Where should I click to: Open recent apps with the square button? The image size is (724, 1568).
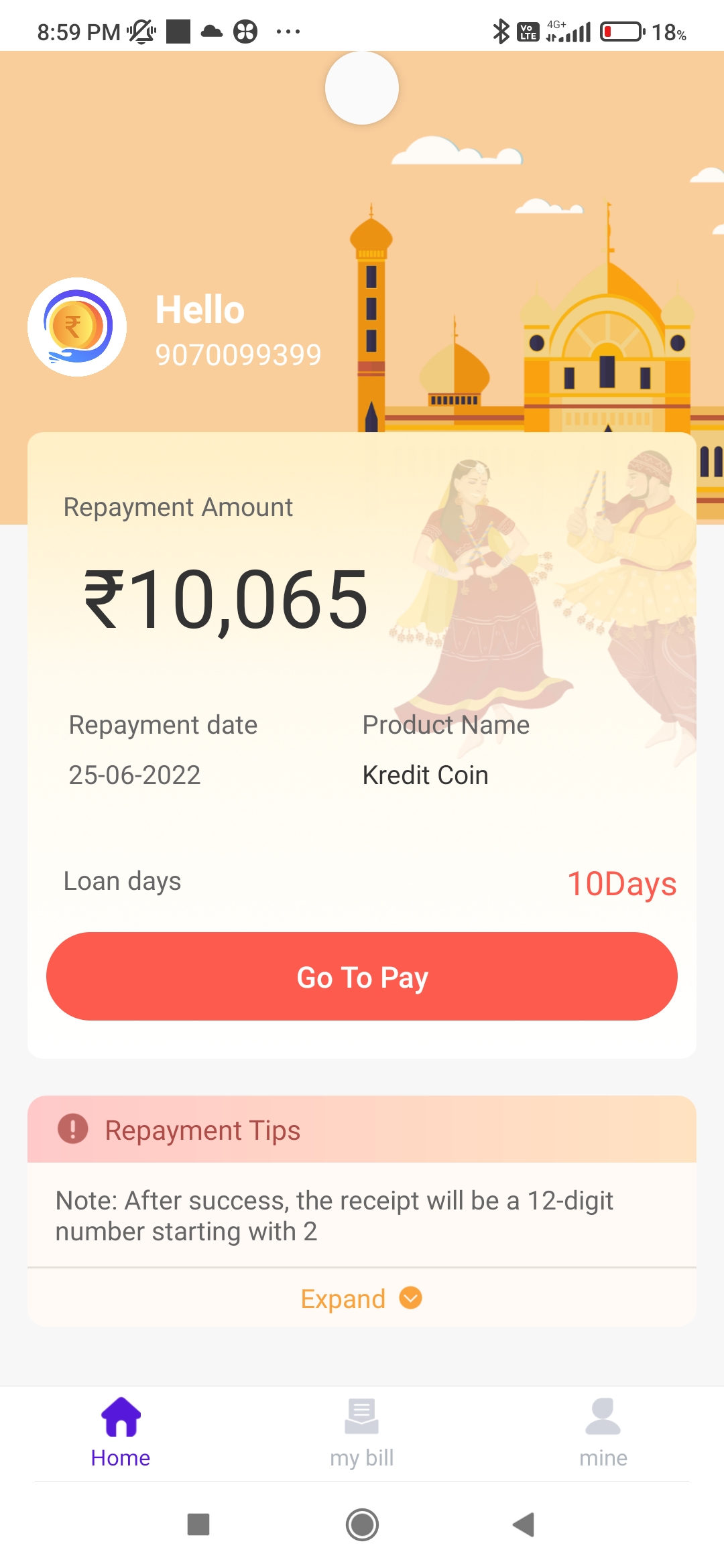tap(198, 1524)
